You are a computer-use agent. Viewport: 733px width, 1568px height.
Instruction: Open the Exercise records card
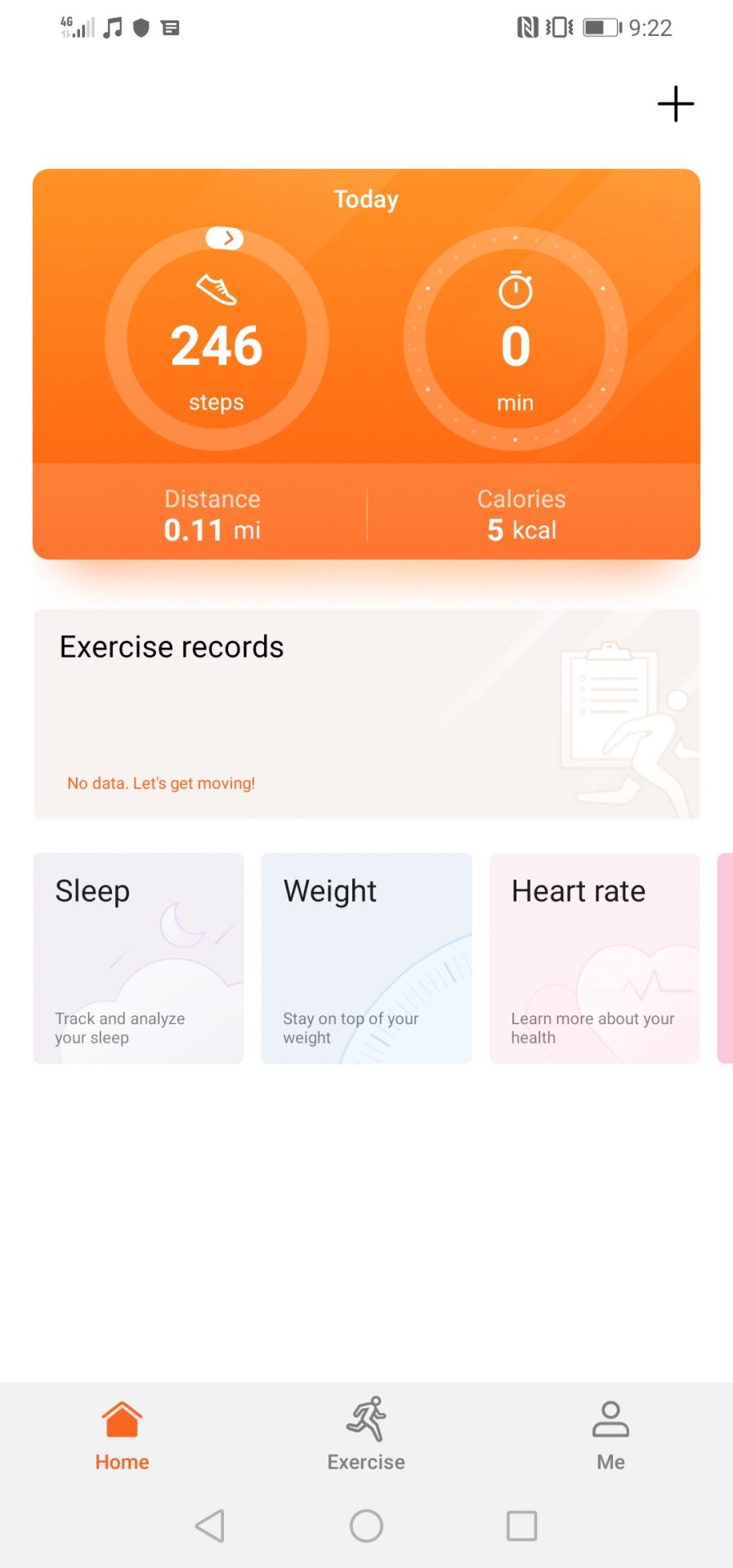pos(366,714)
